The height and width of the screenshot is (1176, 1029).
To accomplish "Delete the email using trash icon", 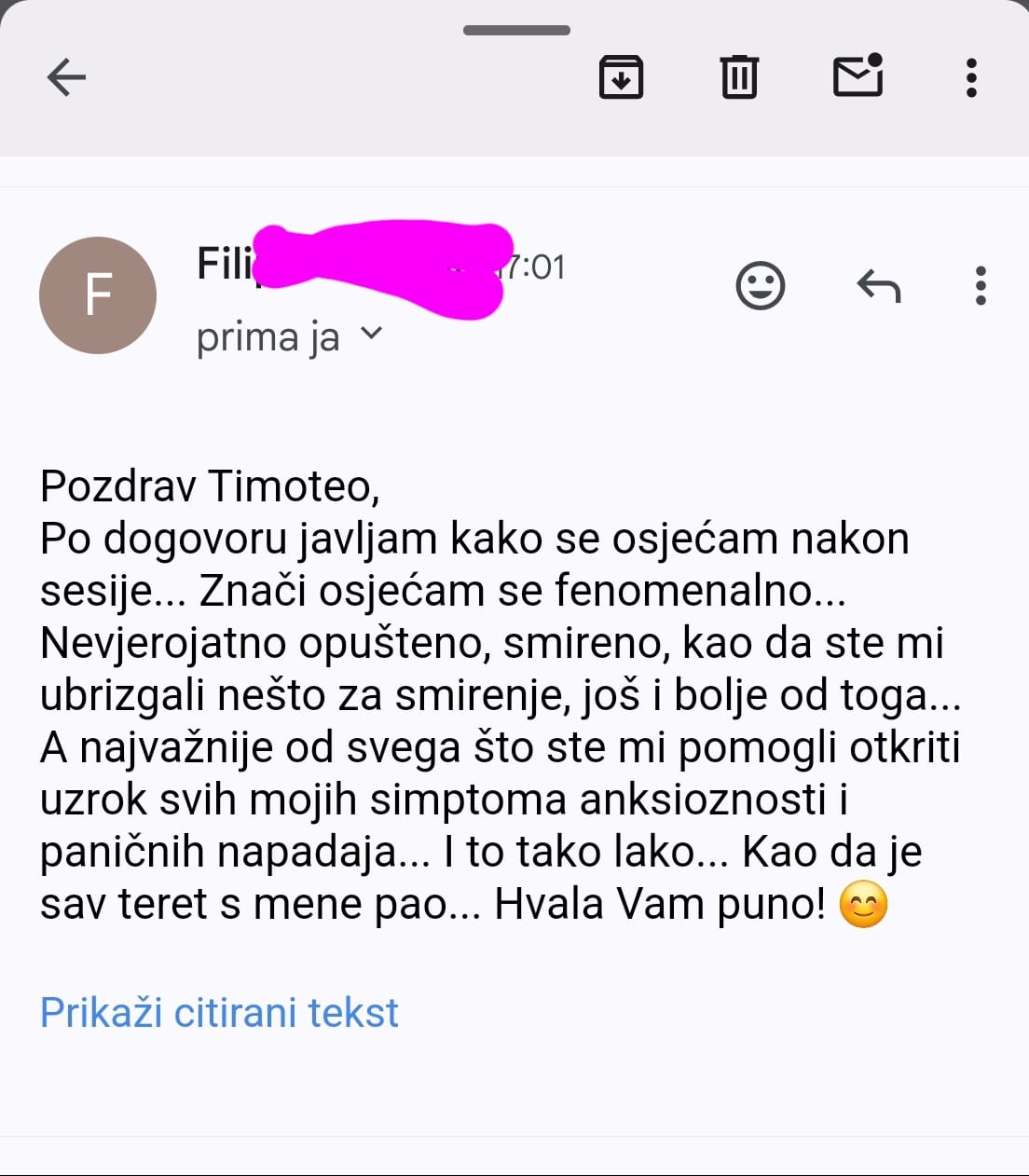I will point(739,77).
